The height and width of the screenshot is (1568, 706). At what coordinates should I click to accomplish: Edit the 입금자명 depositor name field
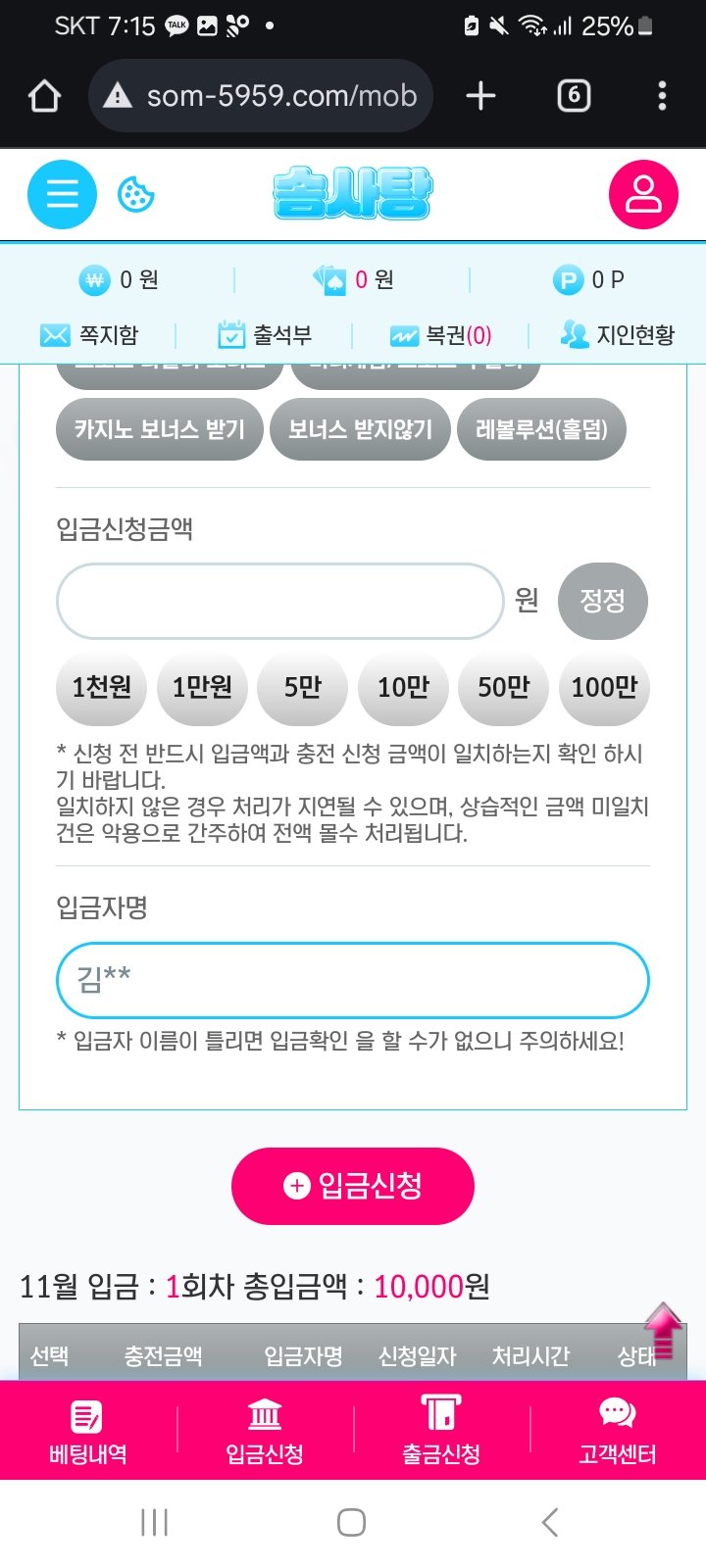(353, 979)
